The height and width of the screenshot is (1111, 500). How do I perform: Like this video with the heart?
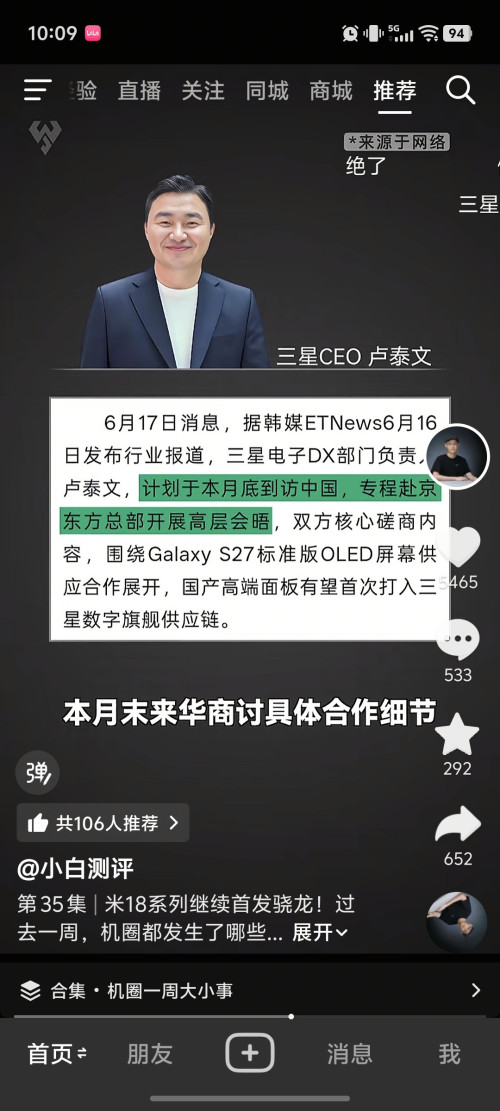[x=458, y=547]
